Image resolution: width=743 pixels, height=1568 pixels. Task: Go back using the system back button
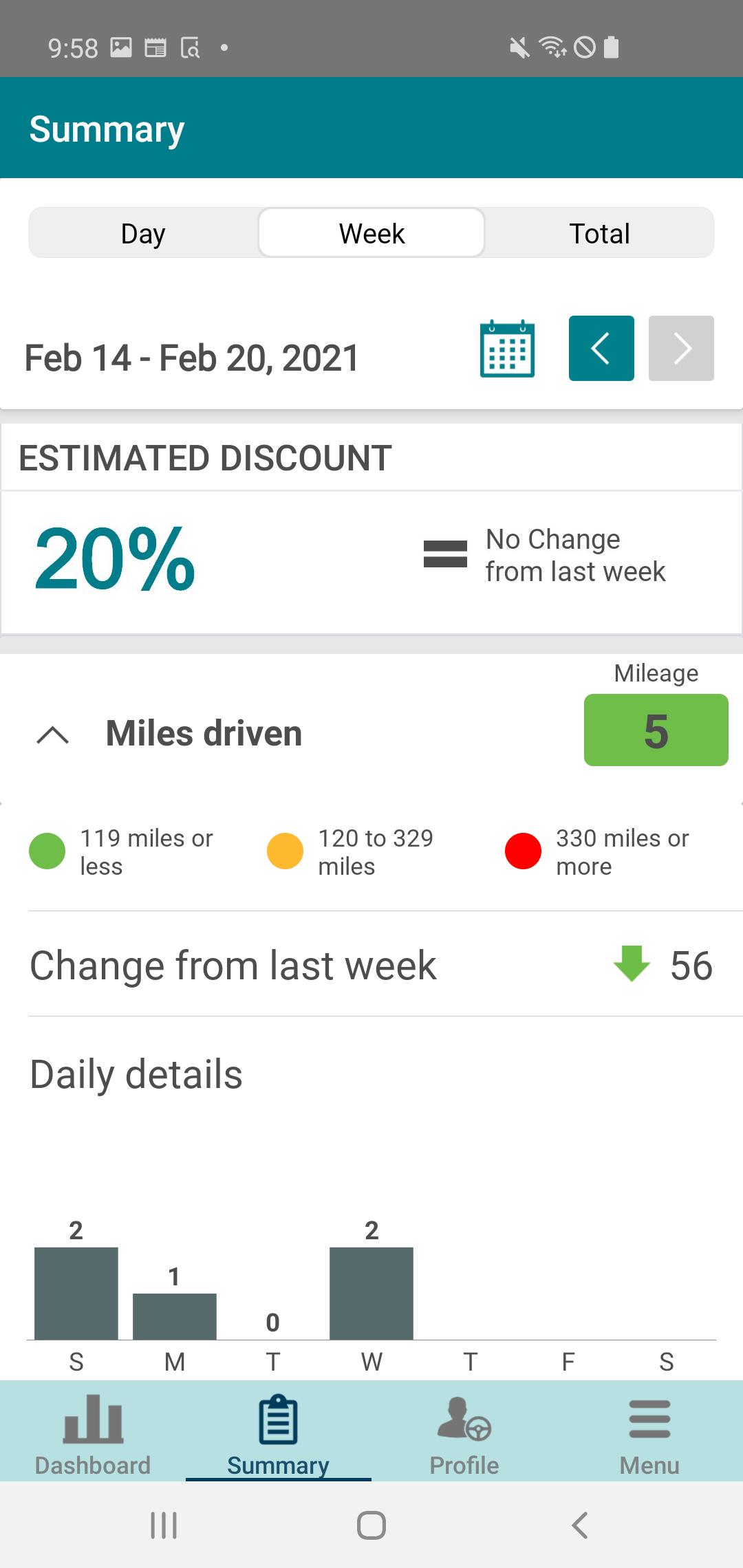click(x=580, y=1525)
